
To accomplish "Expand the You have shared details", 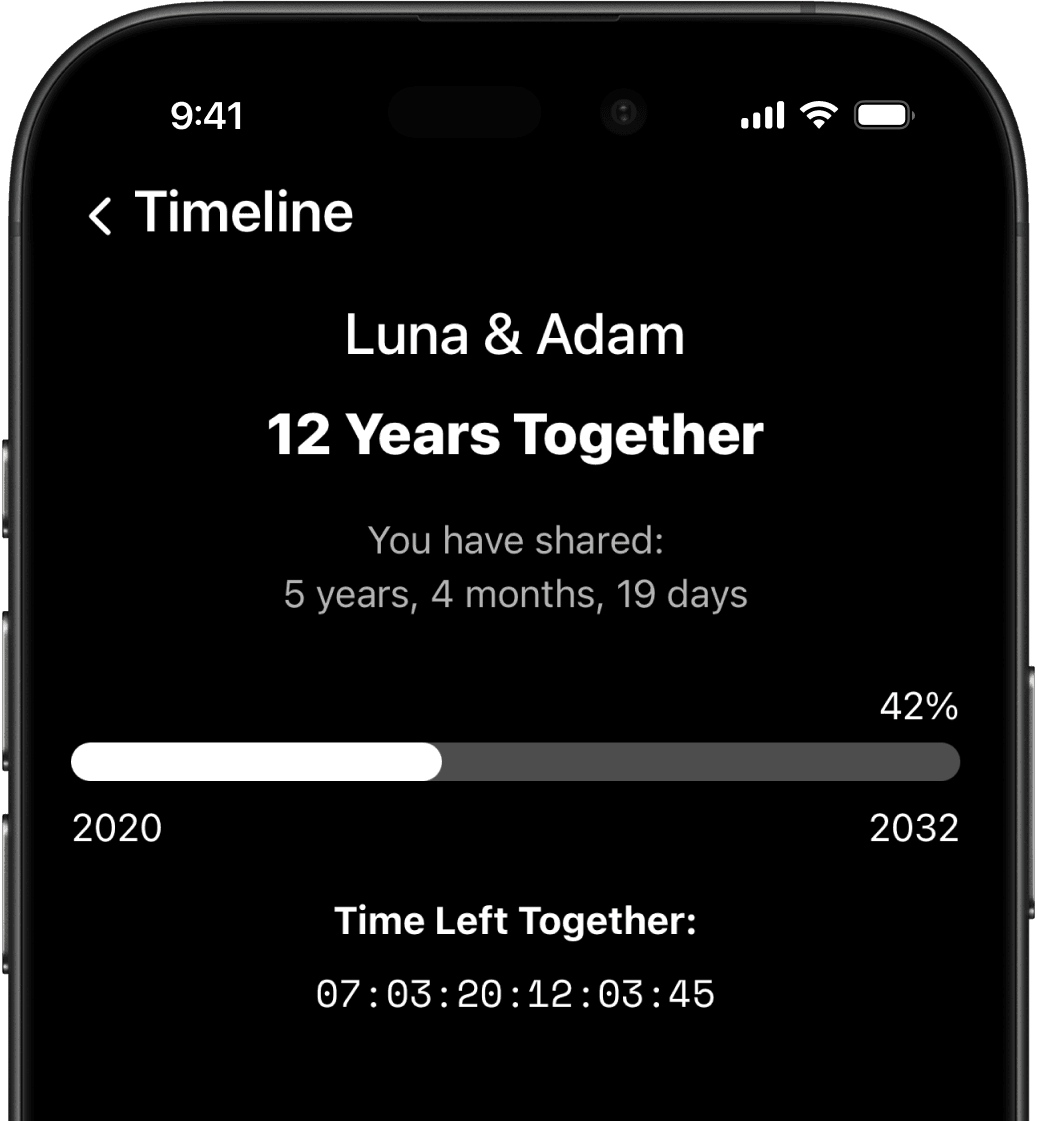I will [x=516, y=540].
